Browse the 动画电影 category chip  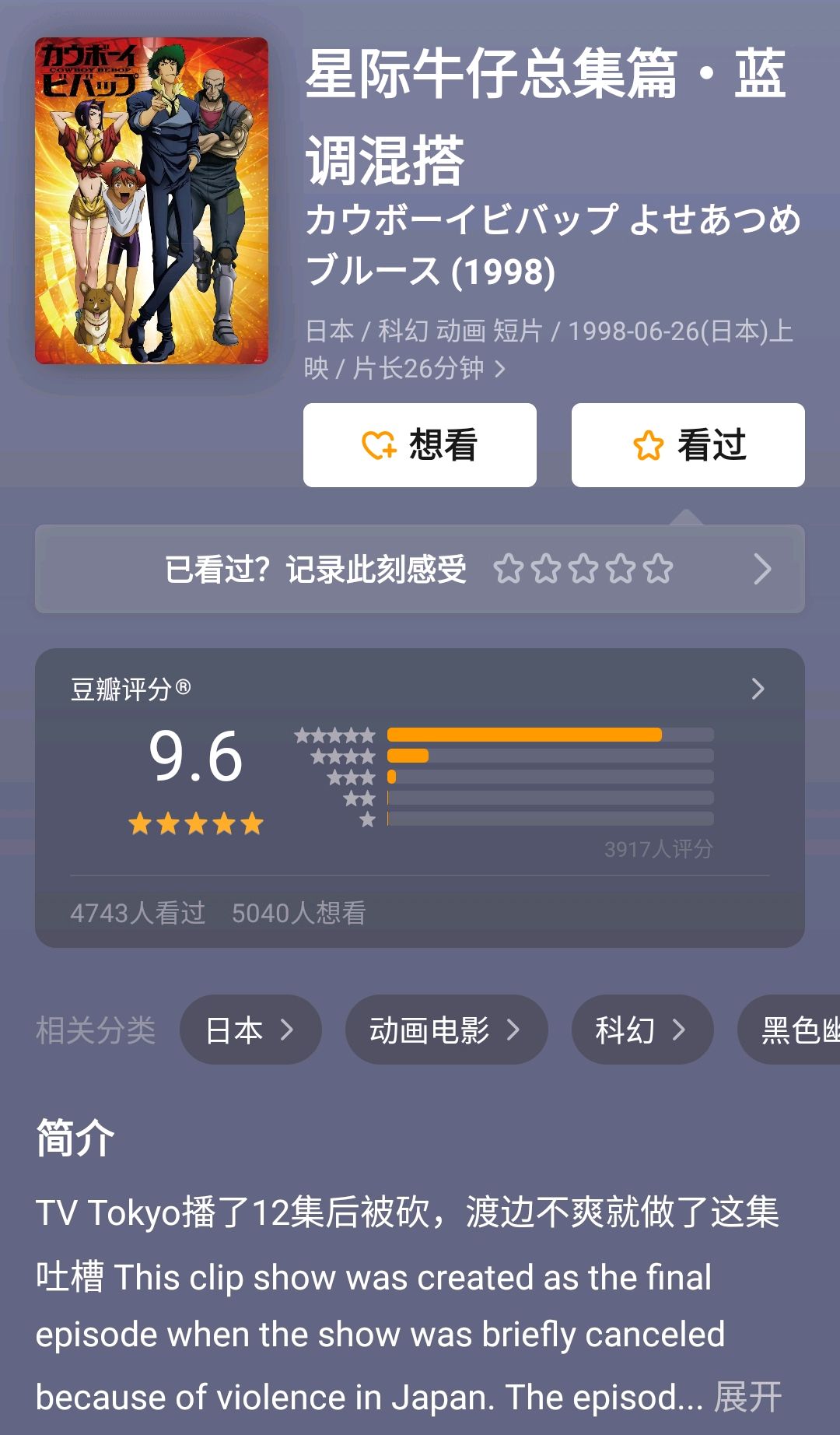tap(446, 1030)
